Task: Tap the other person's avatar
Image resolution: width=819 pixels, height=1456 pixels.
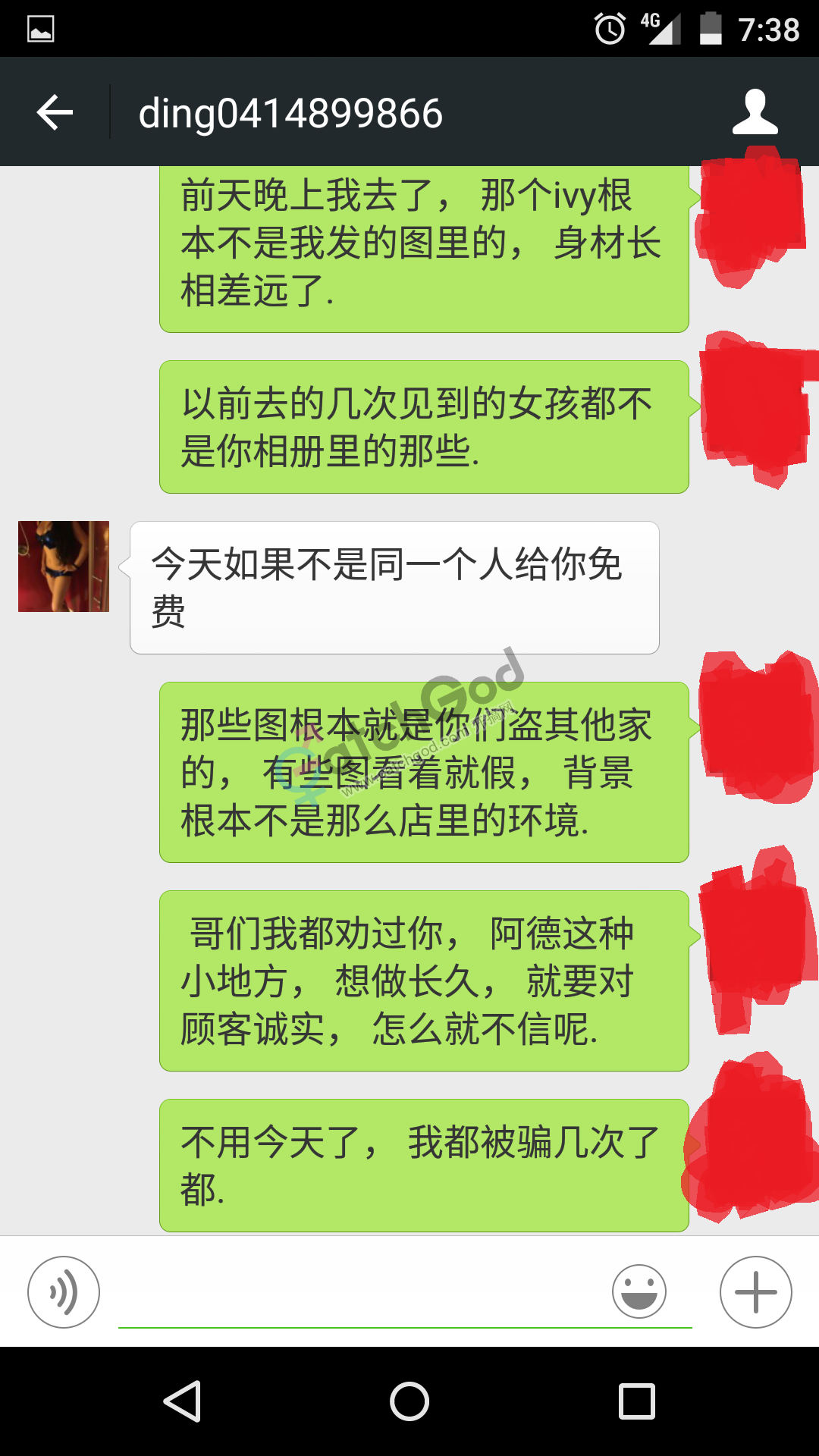Action: pyautogui.click(x=64, y=566)
